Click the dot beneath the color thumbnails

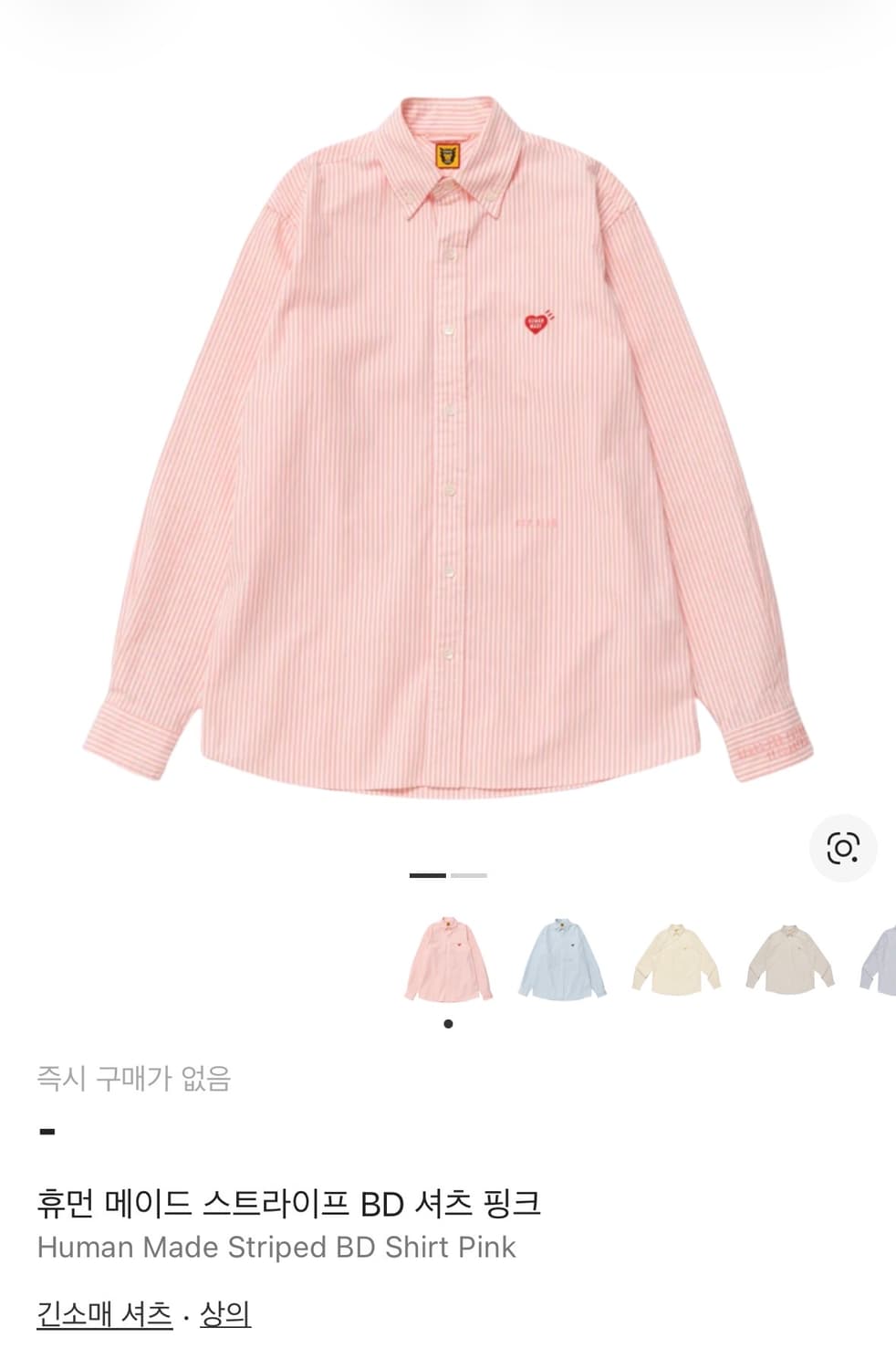tap(447, 1024)
